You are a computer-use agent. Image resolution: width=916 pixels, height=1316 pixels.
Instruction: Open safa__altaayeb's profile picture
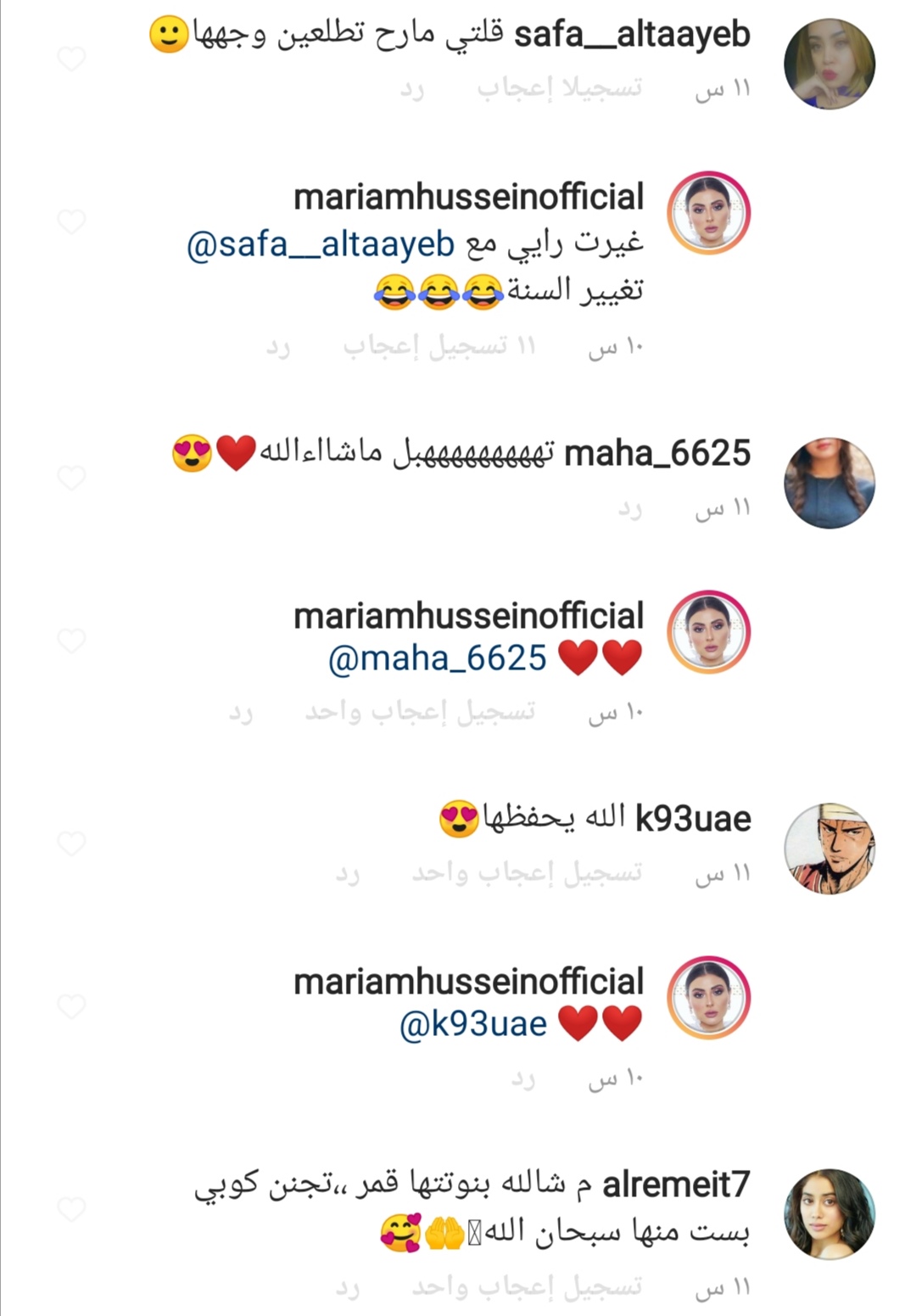829,64
